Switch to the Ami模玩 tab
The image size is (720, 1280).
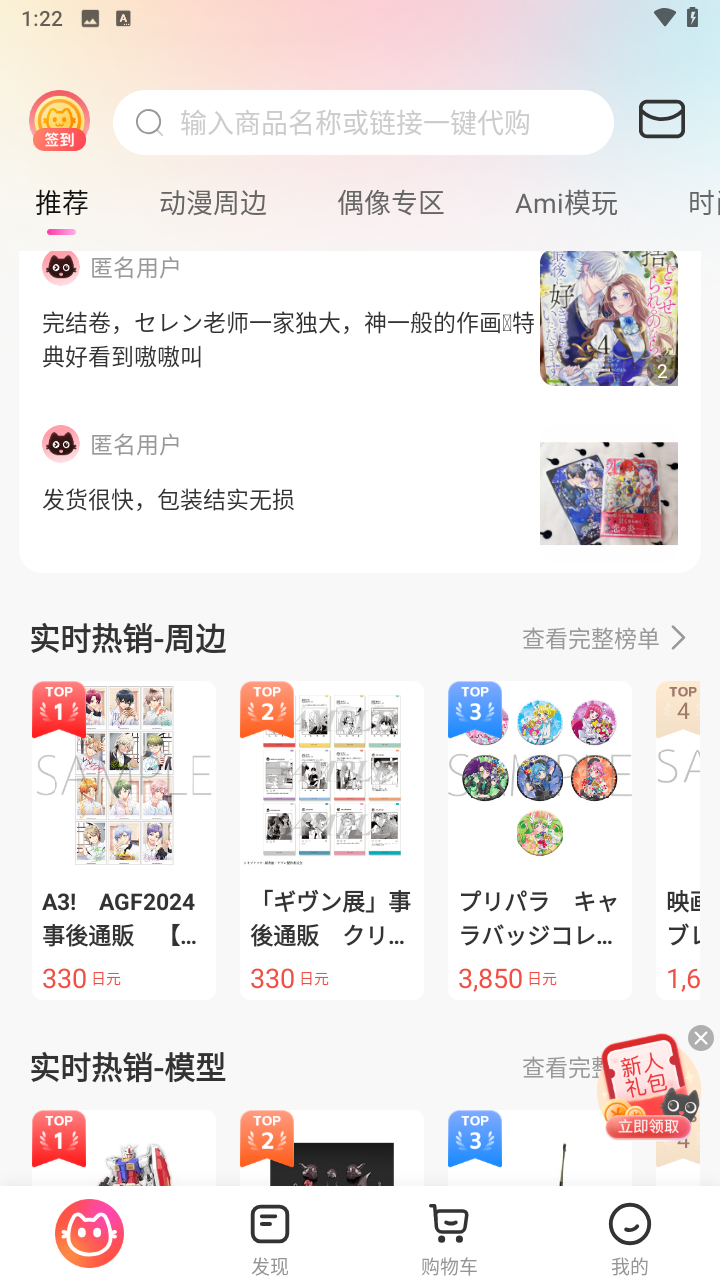pos(566,203)
